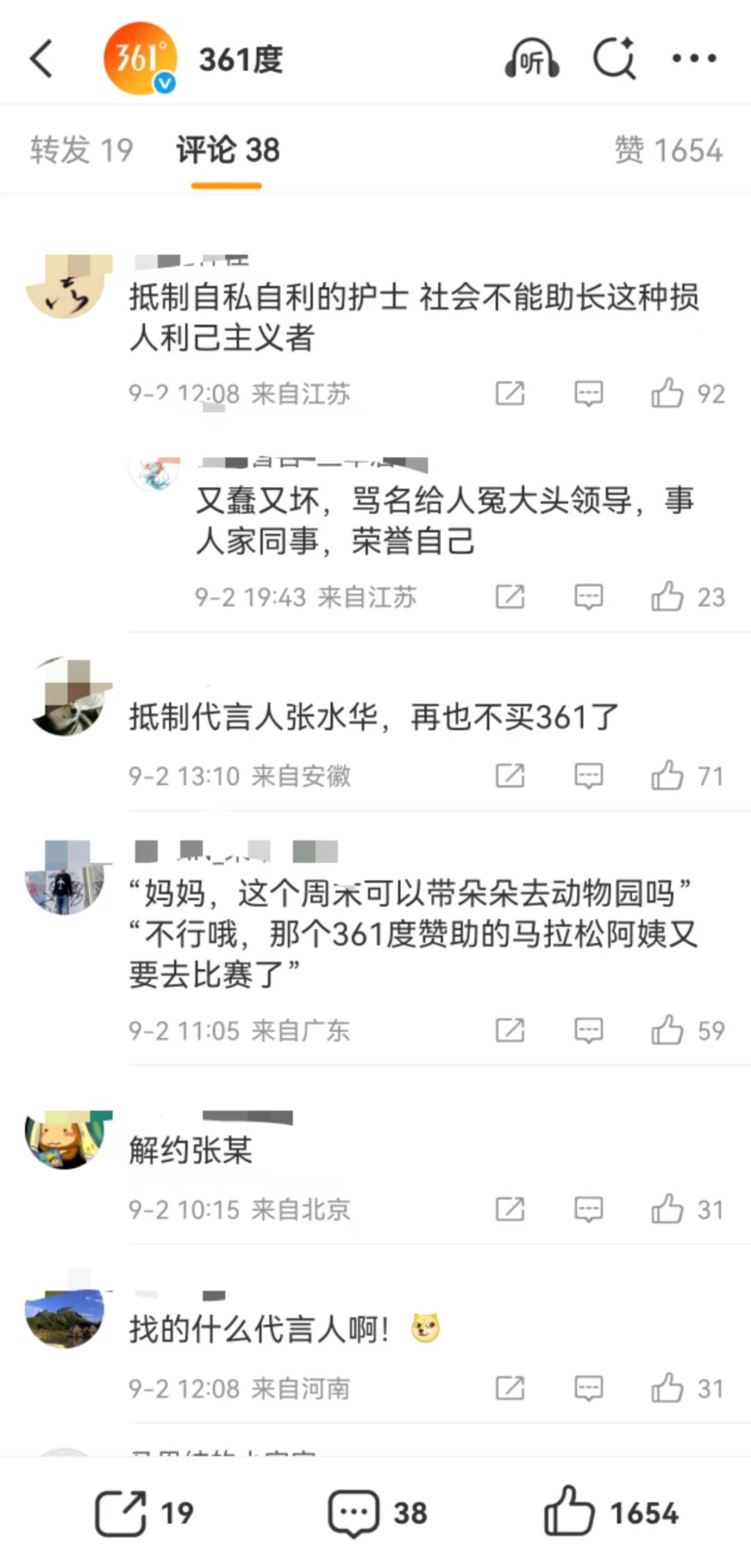Like the 抵制自私自利的护士 comment with 92 likes
The image size is (751, 1568).
[668, 394]
